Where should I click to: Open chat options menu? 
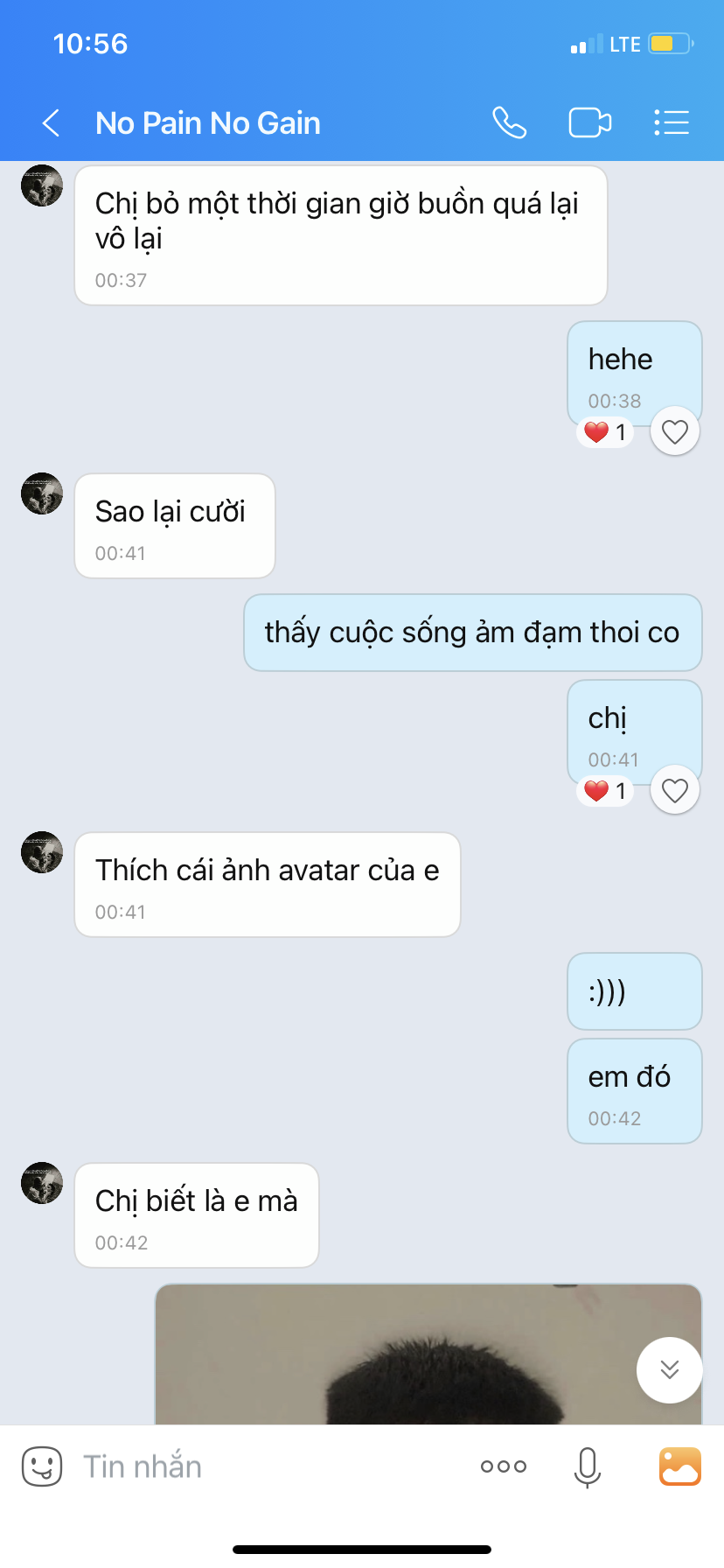point(672,123)
